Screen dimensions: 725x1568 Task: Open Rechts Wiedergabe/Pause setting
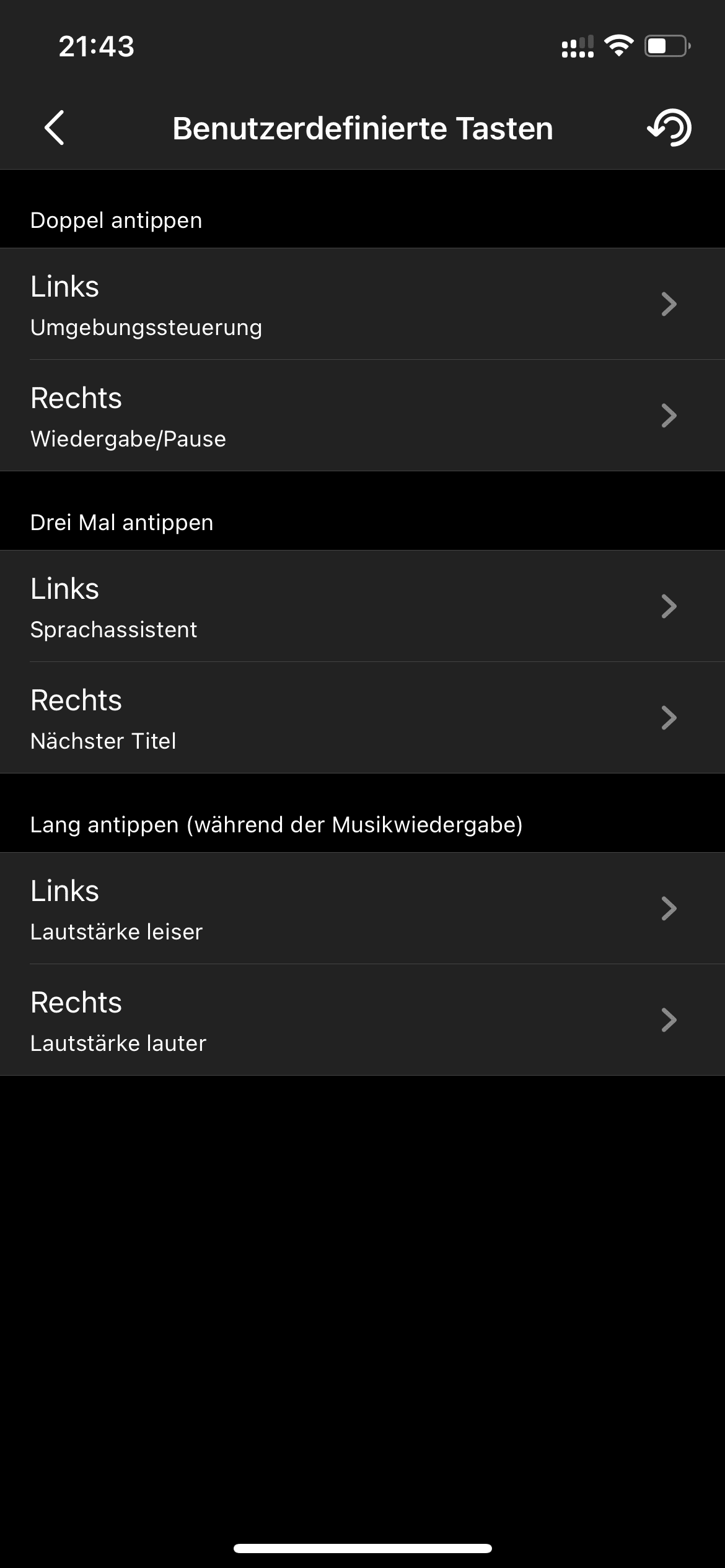pos(362,416)
